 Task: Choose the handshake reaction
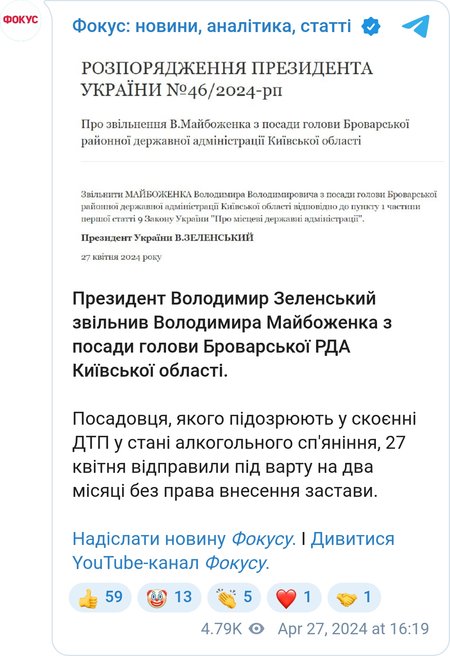354,597
